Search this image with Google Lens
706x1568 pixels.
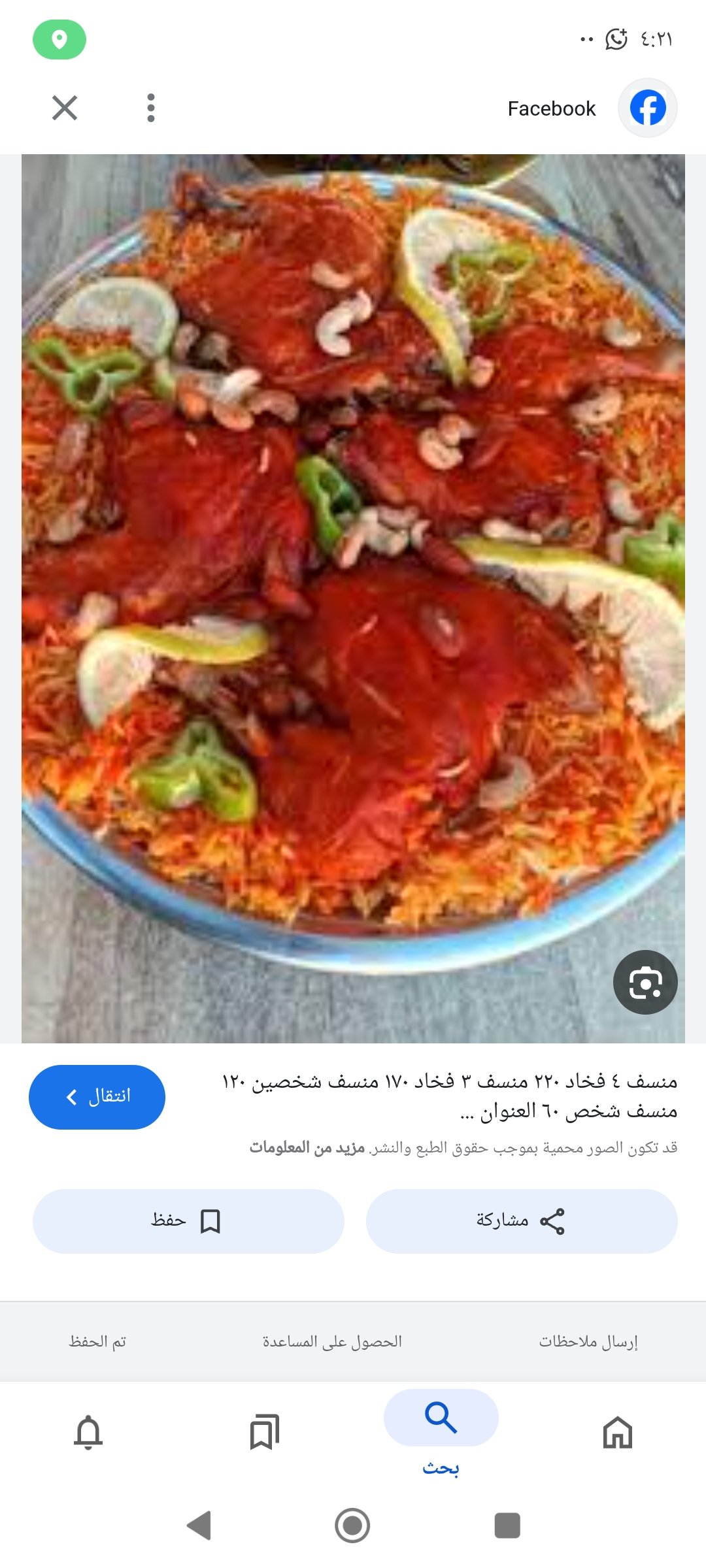tap(645, 982)
